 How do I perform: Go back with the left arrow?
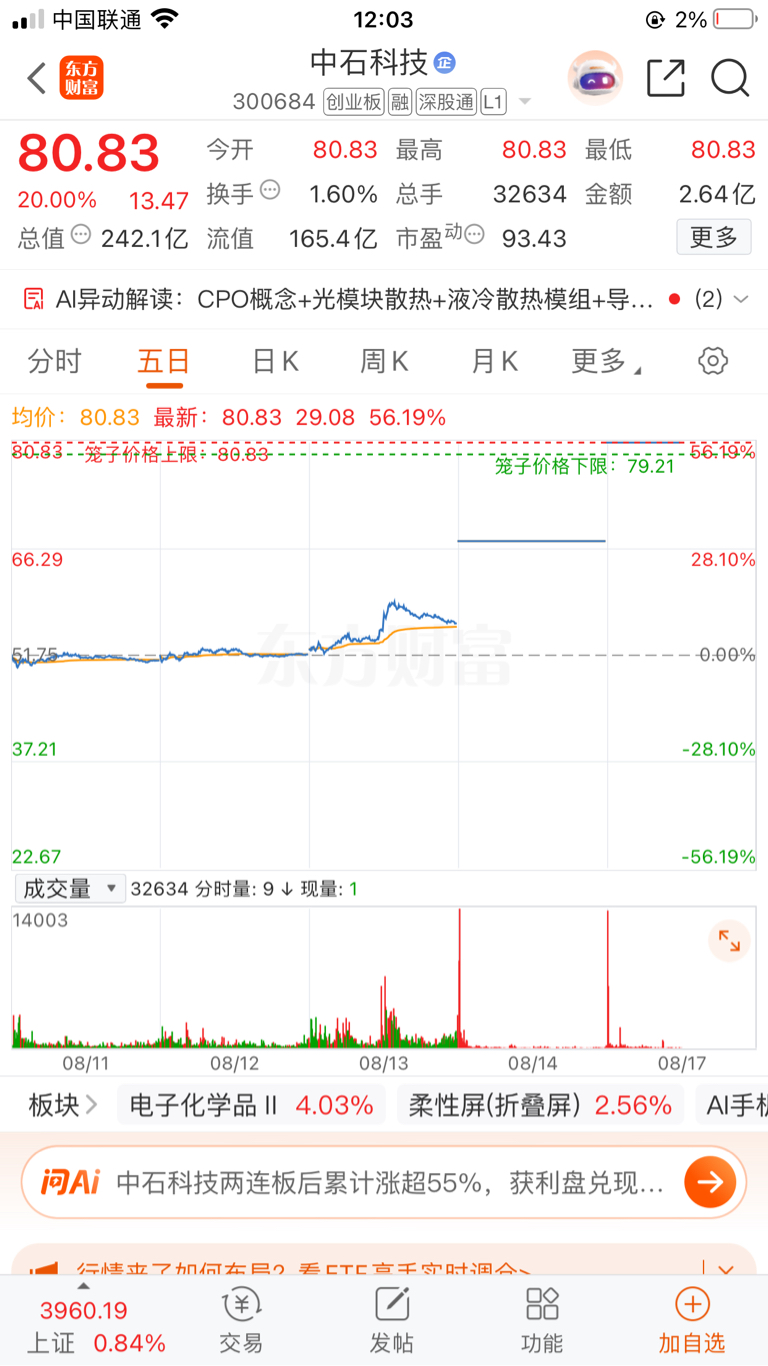(x=36, y=78)
